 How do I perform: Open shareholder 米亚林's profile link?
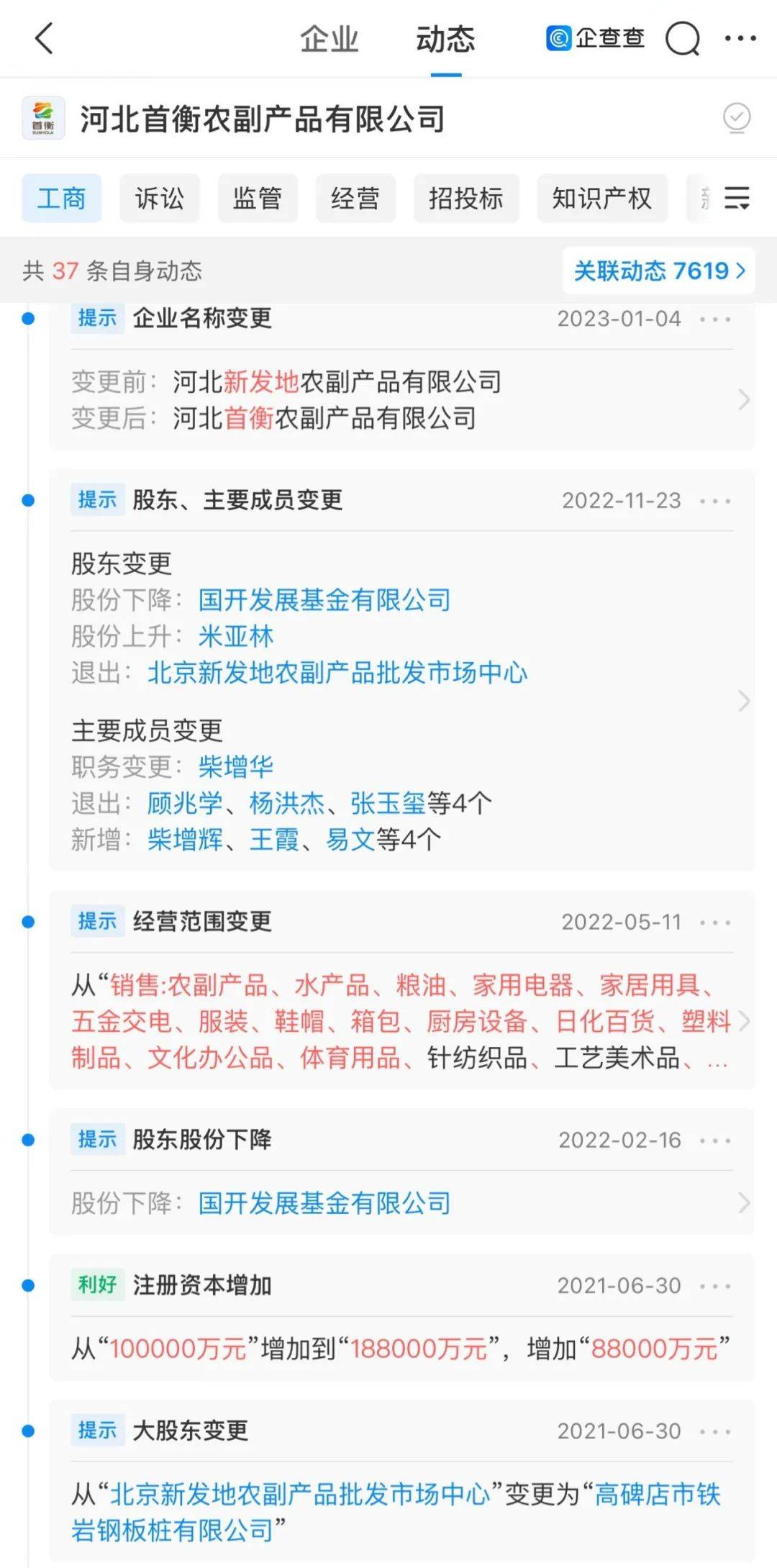tap(236, 636)
